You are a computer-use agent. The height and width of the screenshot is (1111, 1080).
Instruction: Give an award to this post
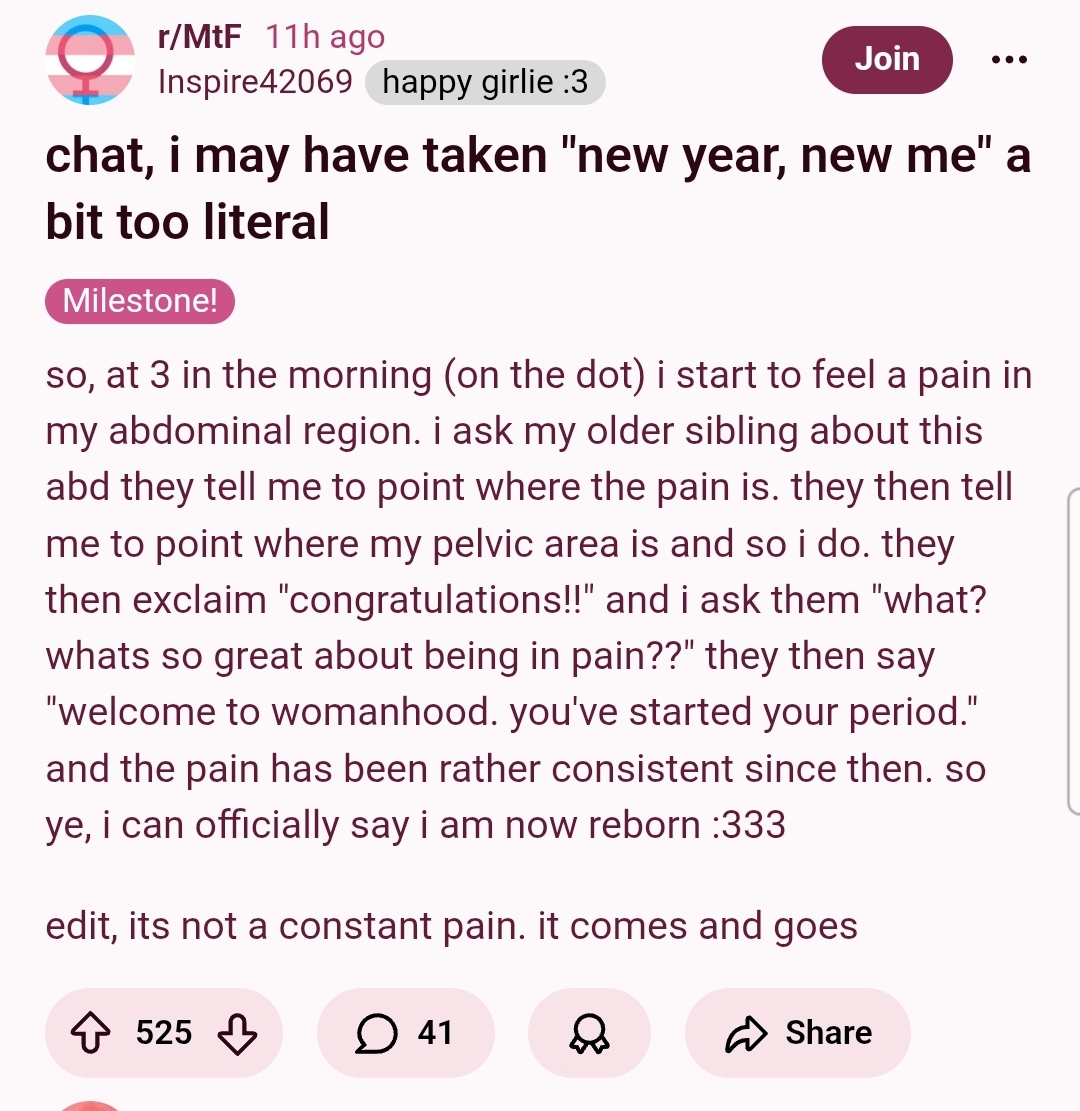point(589,1033)
